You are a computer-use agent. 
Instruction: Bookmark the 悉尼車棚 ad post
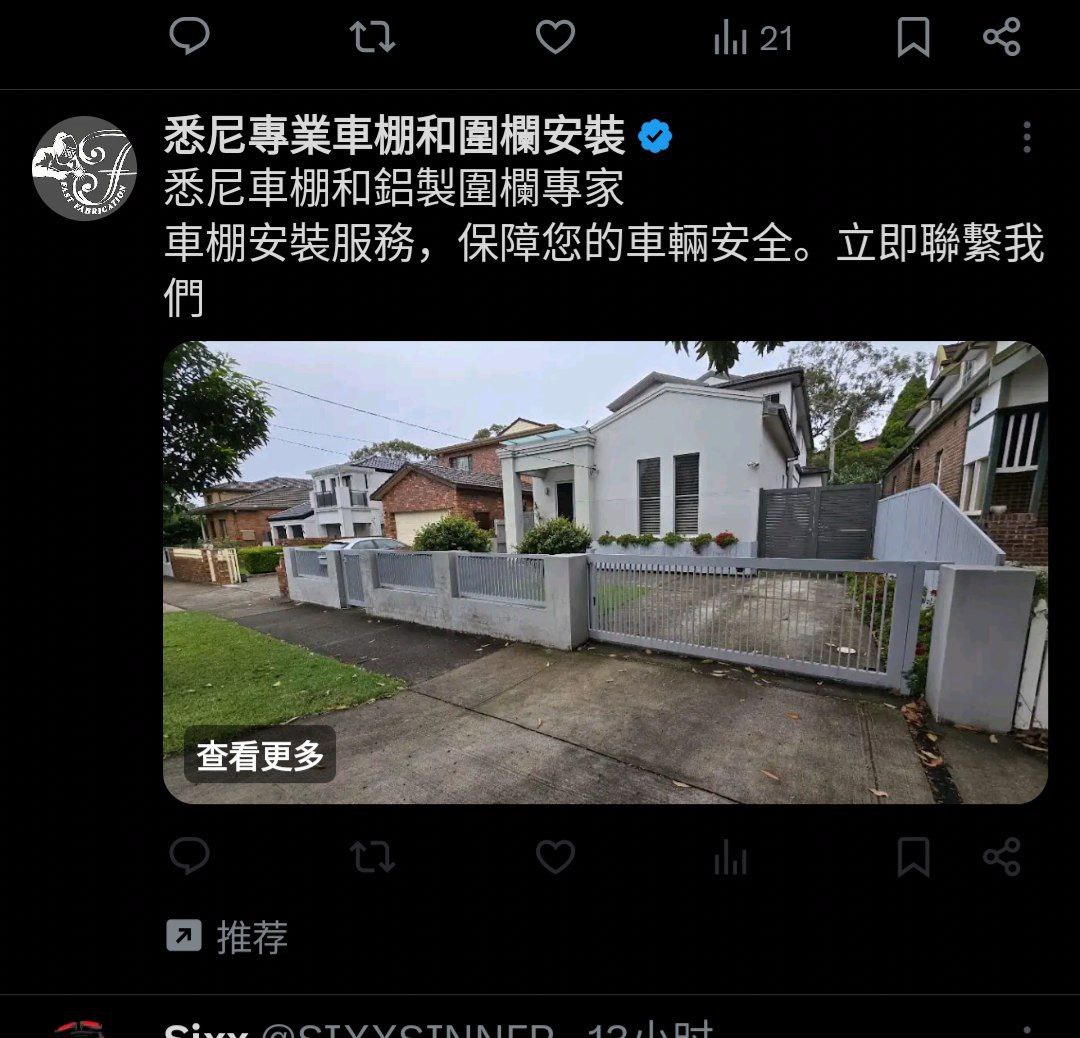[x=912, y=857]
